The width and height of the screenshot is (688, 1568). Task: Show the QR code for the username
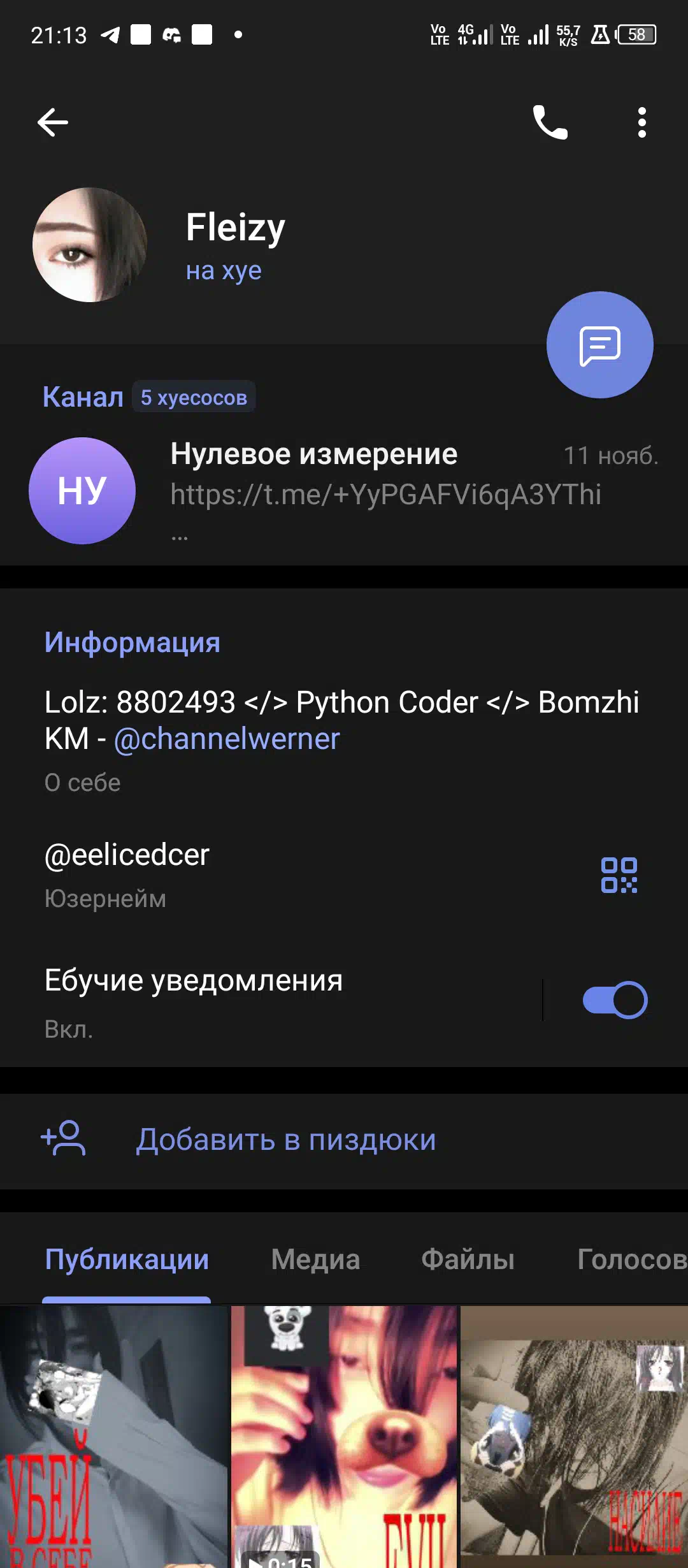pos(619,875)
